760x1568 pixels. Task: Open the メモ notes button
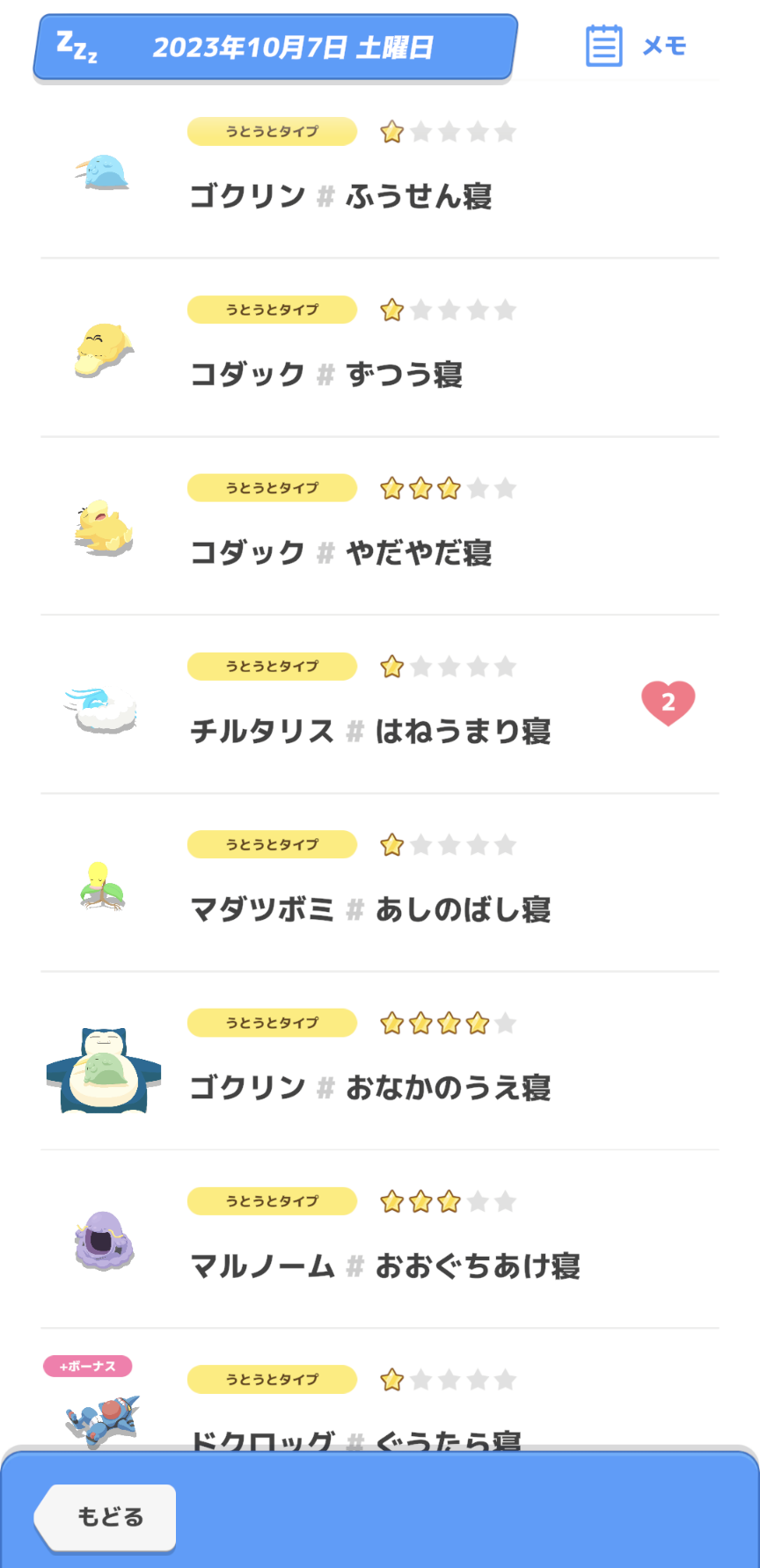(636, 46)
